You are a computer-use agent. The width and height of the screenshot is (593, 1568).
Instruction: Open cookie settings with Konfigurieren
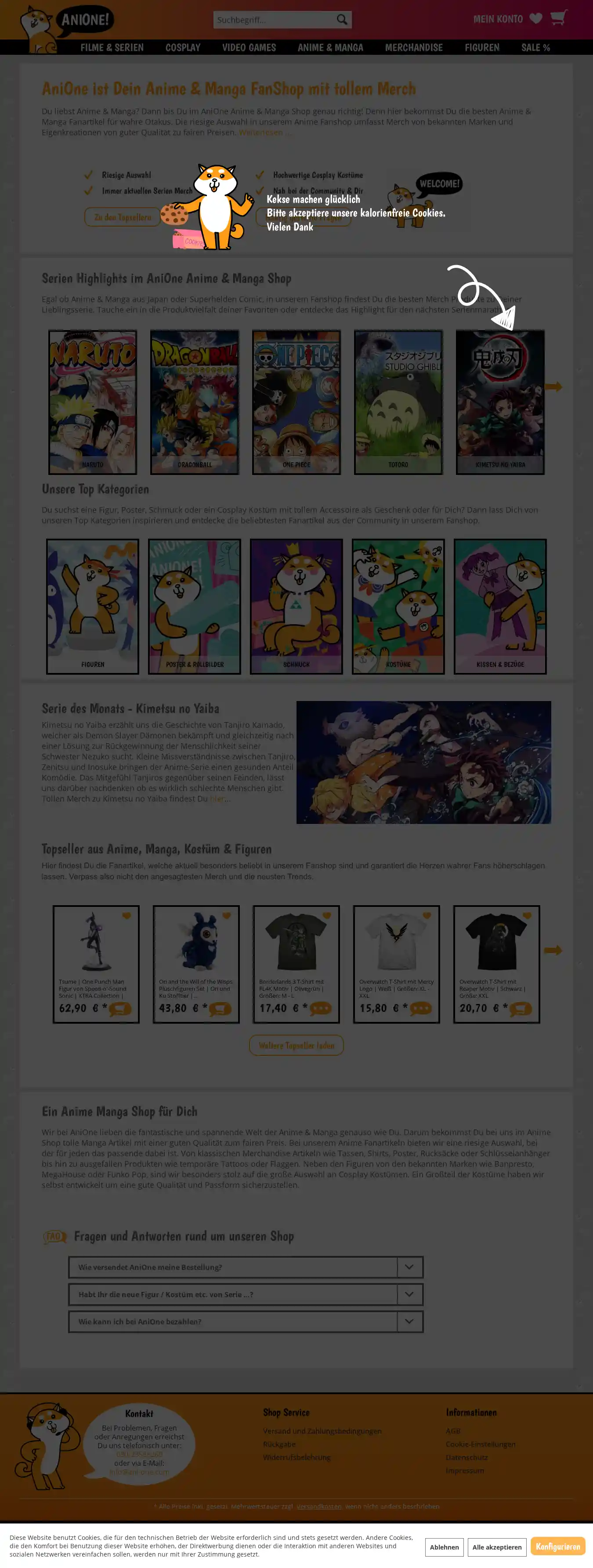[557, 1546]
